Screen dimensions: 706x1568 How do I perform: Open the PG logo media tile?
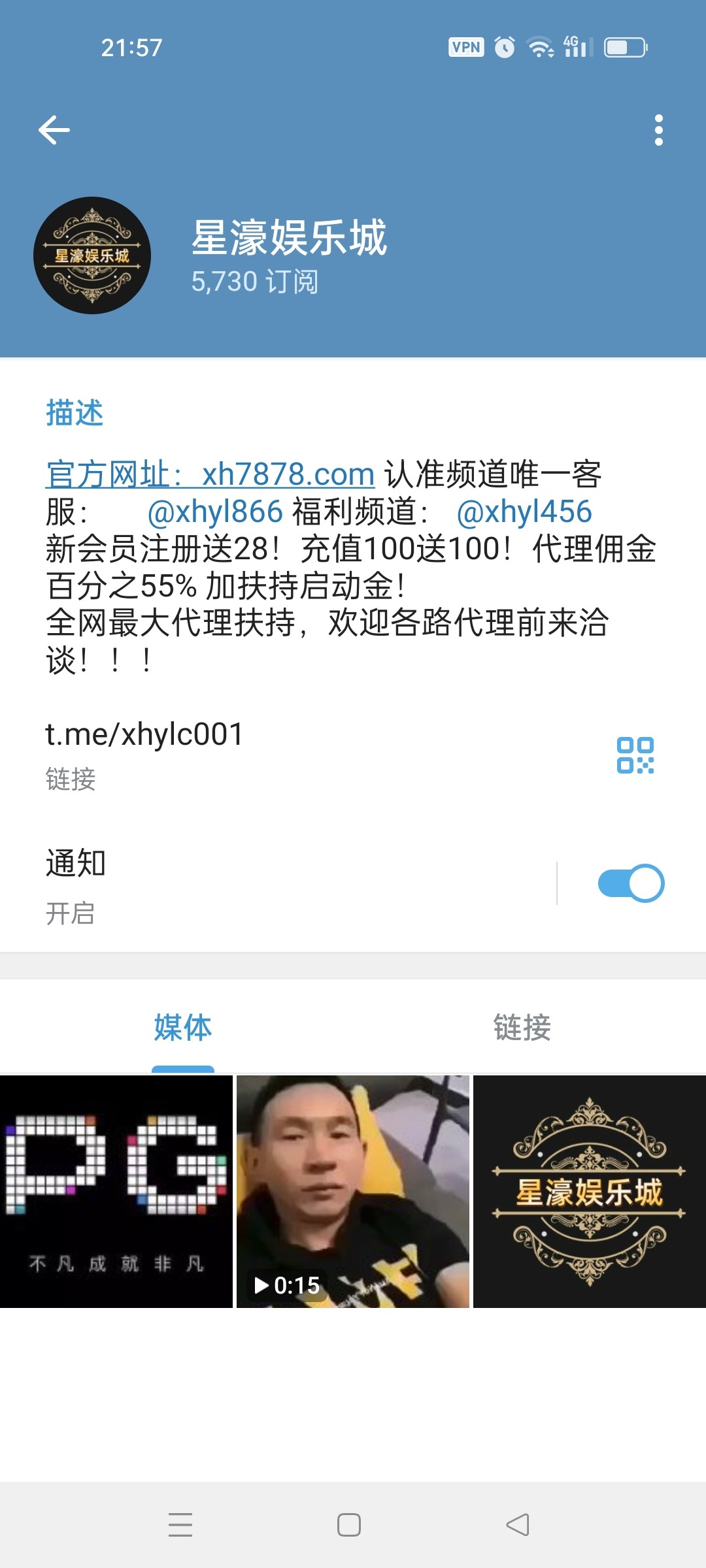[116, 1192]
